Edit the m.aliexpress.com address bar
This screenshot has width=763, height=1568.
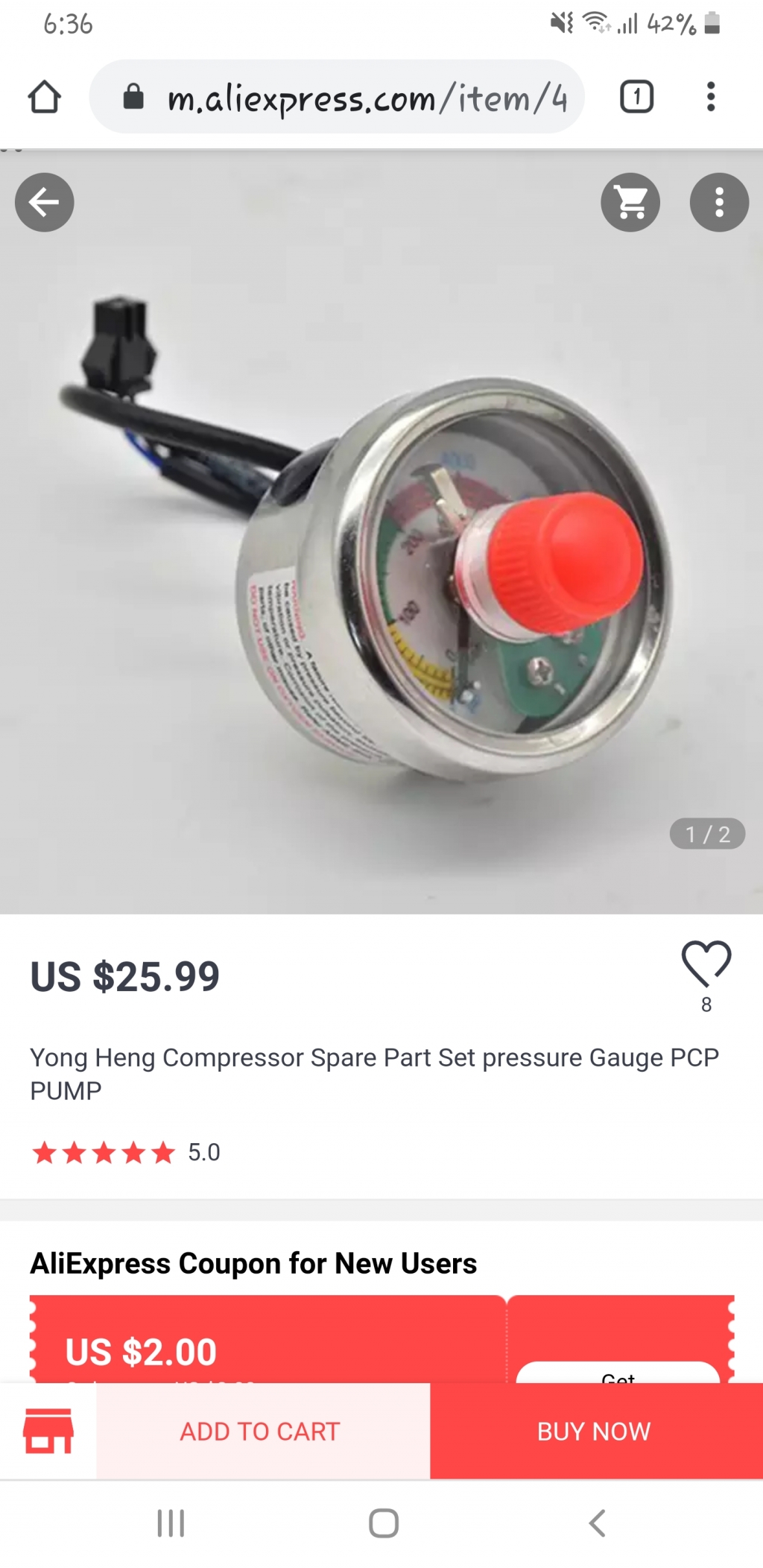click(337, 97)
